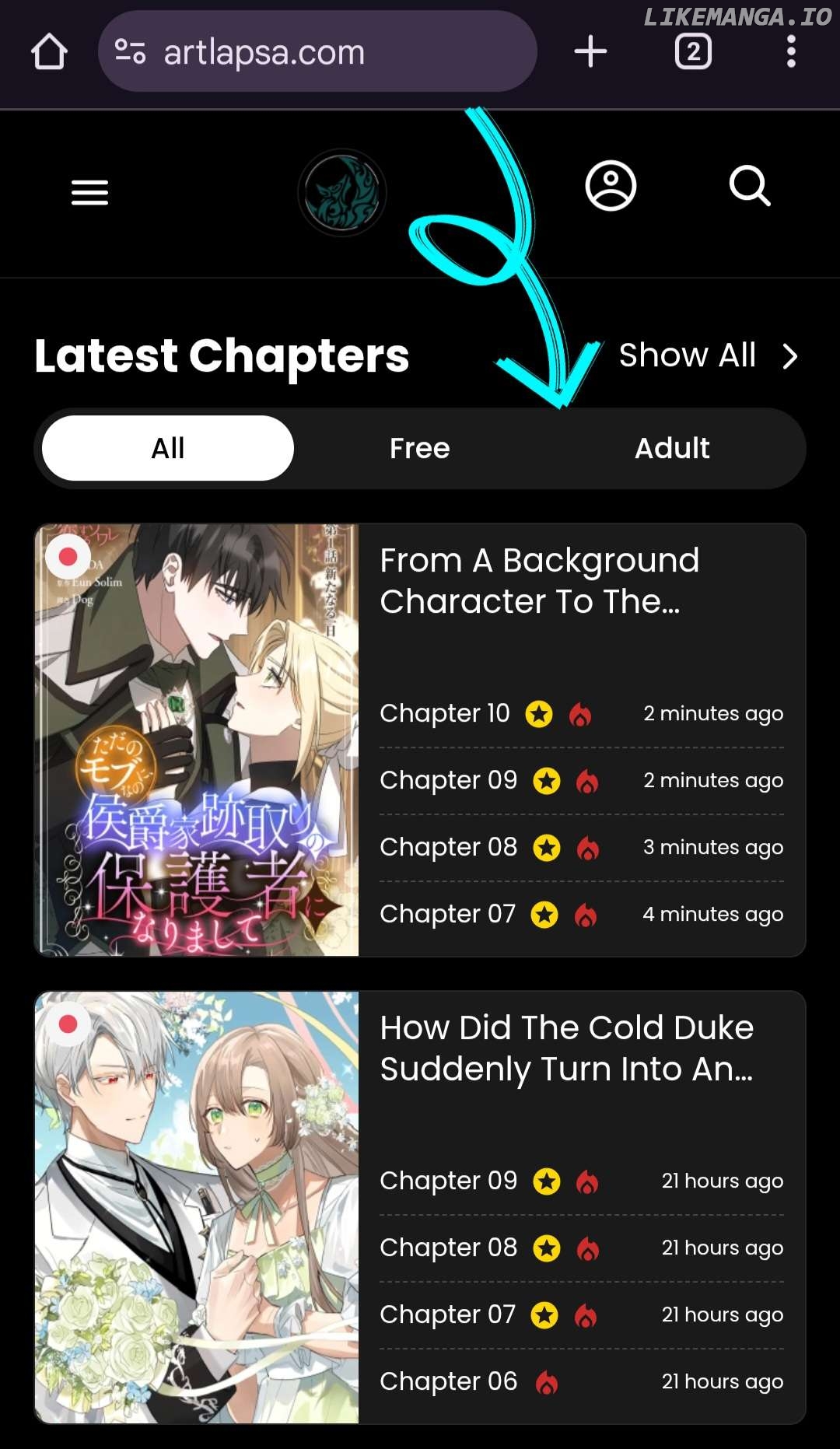Switch to the Free tab
Image resolution: width=840 pixels, height=1449 pixels.
420,448
